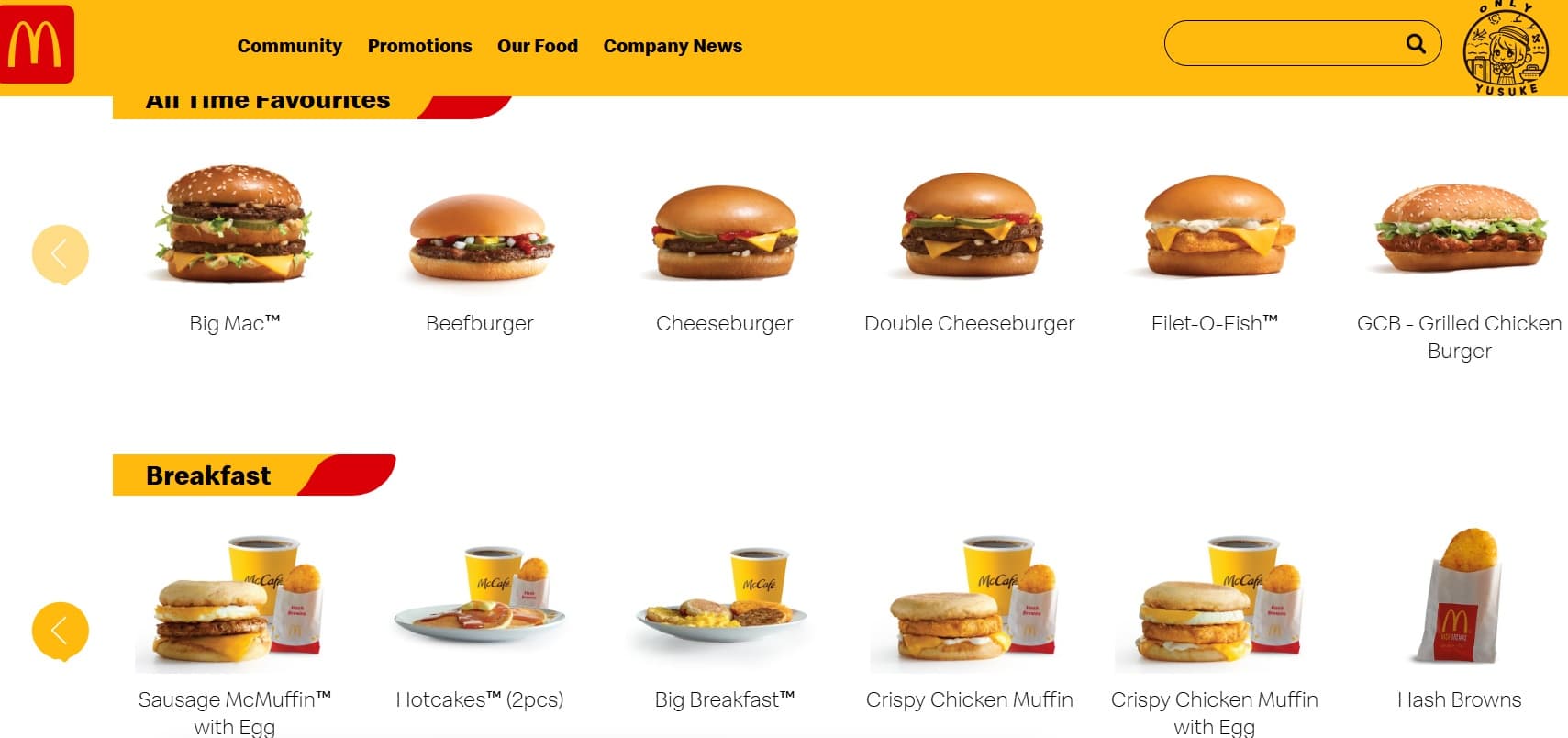Tap the search input field
This screenshot has height=738, width=1568.
pyautogui.click(x=1280, y=44)
